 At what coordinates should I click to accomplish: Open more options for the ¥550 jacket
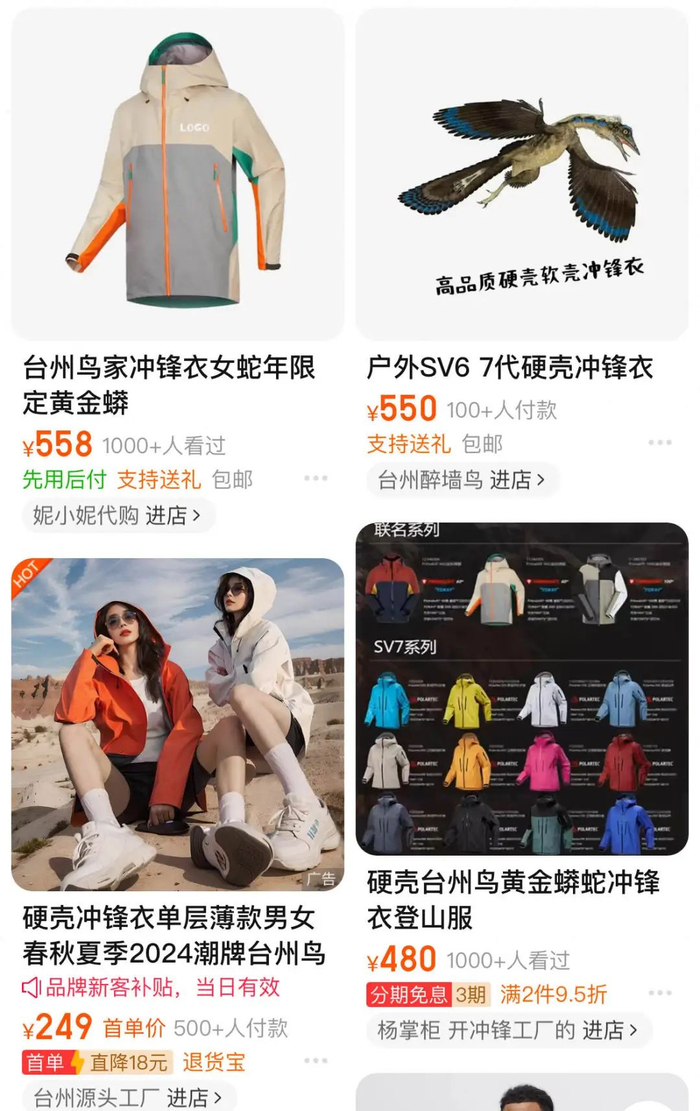pyautogui.click(x=660, y=442)
